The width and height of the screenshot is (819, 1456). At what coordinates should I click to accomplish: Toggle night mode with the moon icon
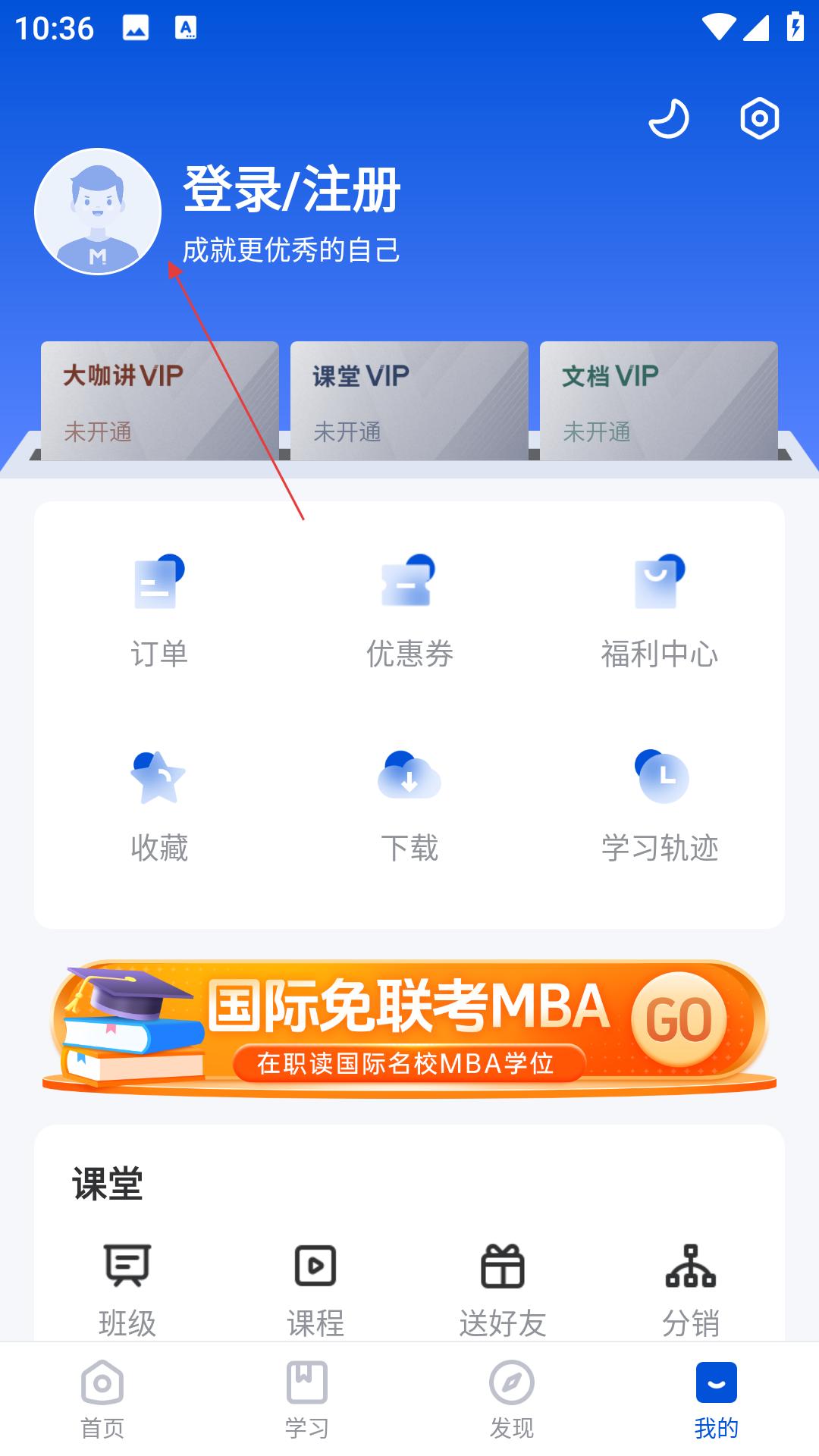point(669,118)
